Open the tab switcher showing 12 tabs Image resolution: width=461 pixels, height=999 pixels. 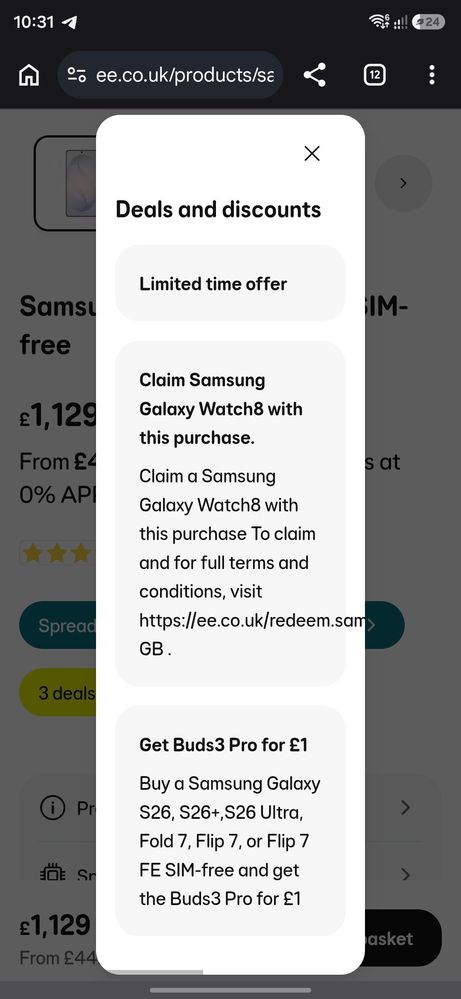[x=374, y=75]
